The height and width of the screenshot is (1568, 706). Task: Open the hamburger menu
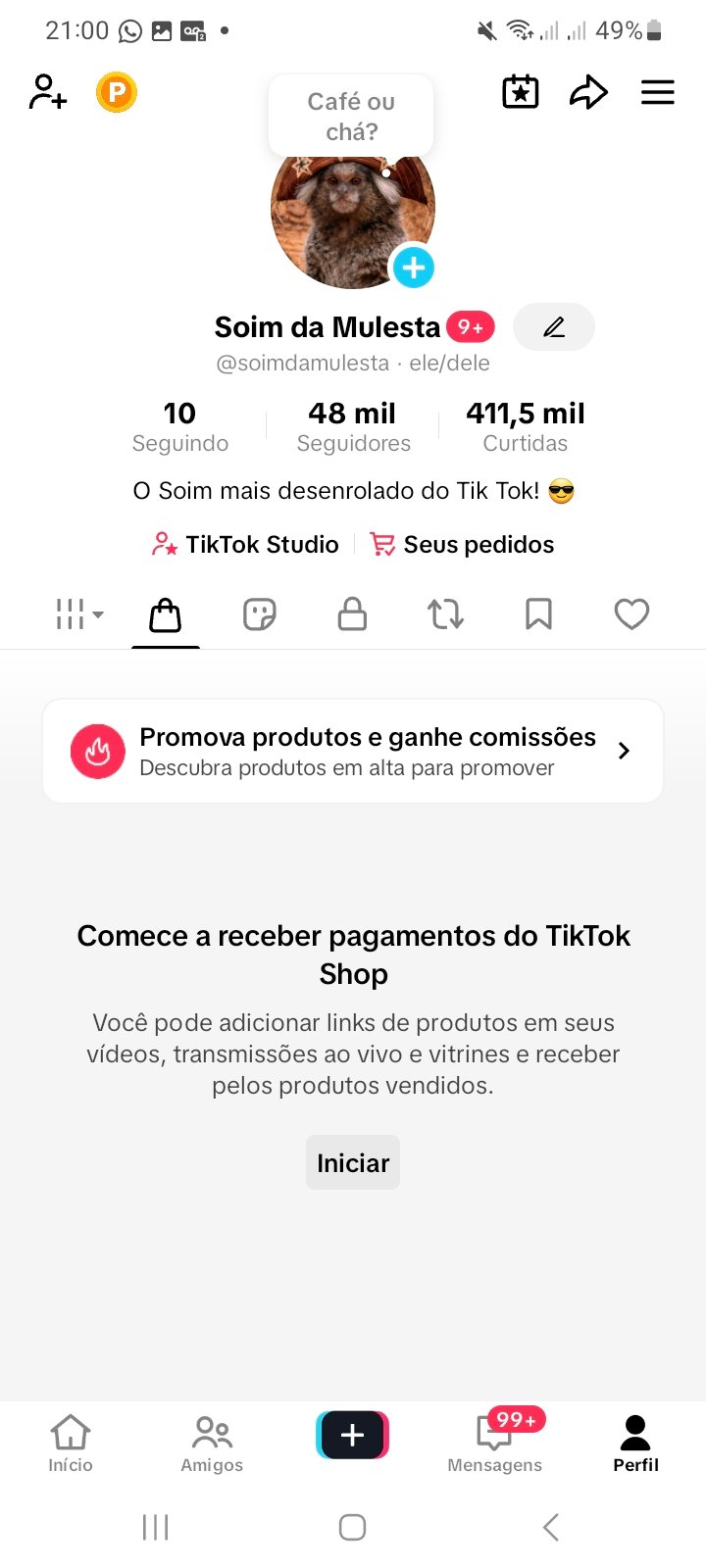pos(658,93)
